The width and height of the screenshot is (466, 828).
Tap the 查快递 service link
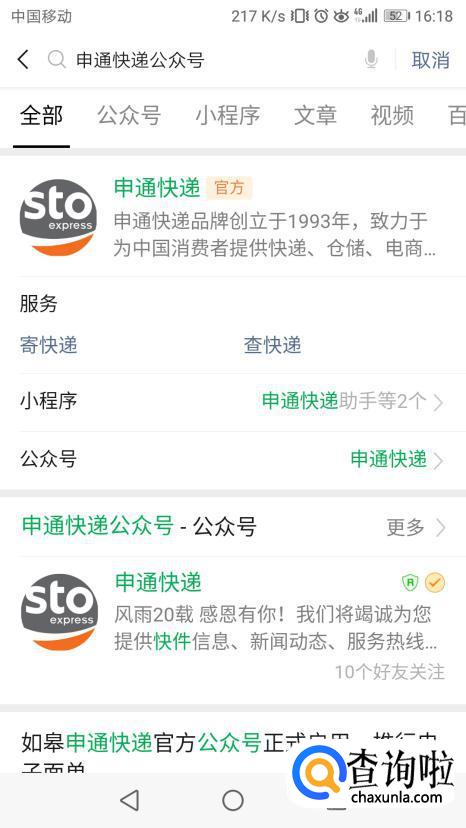tap(272, 345)
